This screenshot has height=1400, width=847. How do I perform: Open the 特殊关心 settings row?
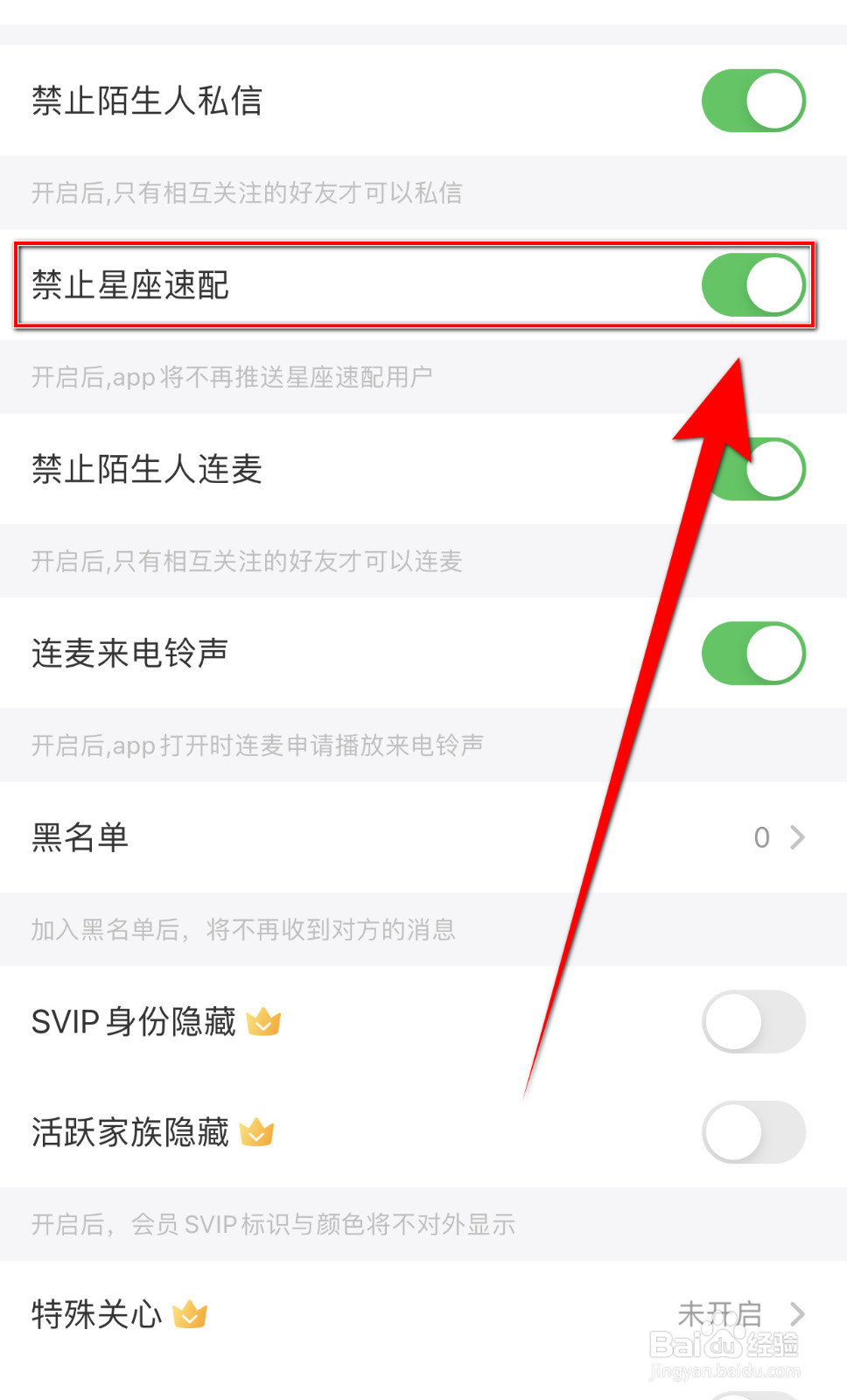point(350,1312)
